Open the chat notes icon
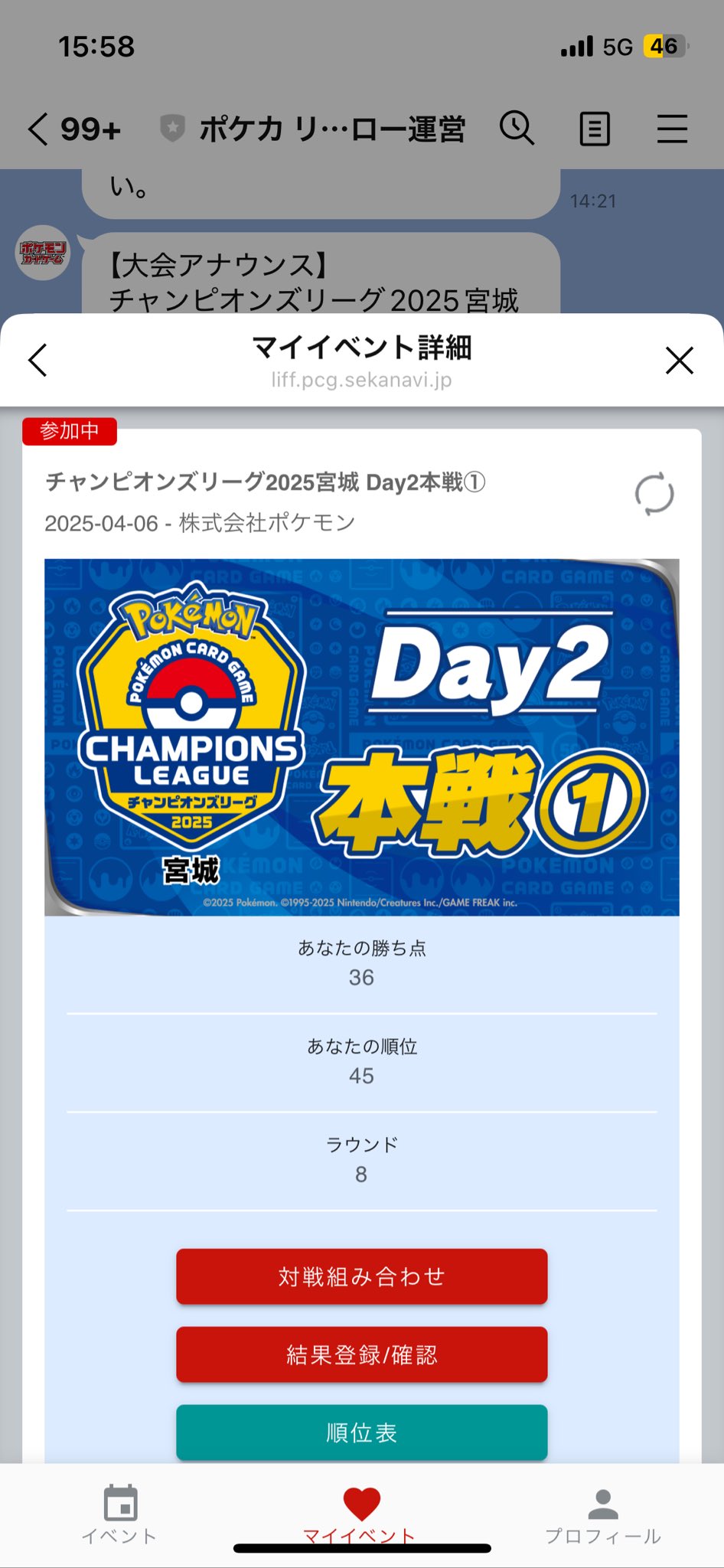 [x=595, y=128]
